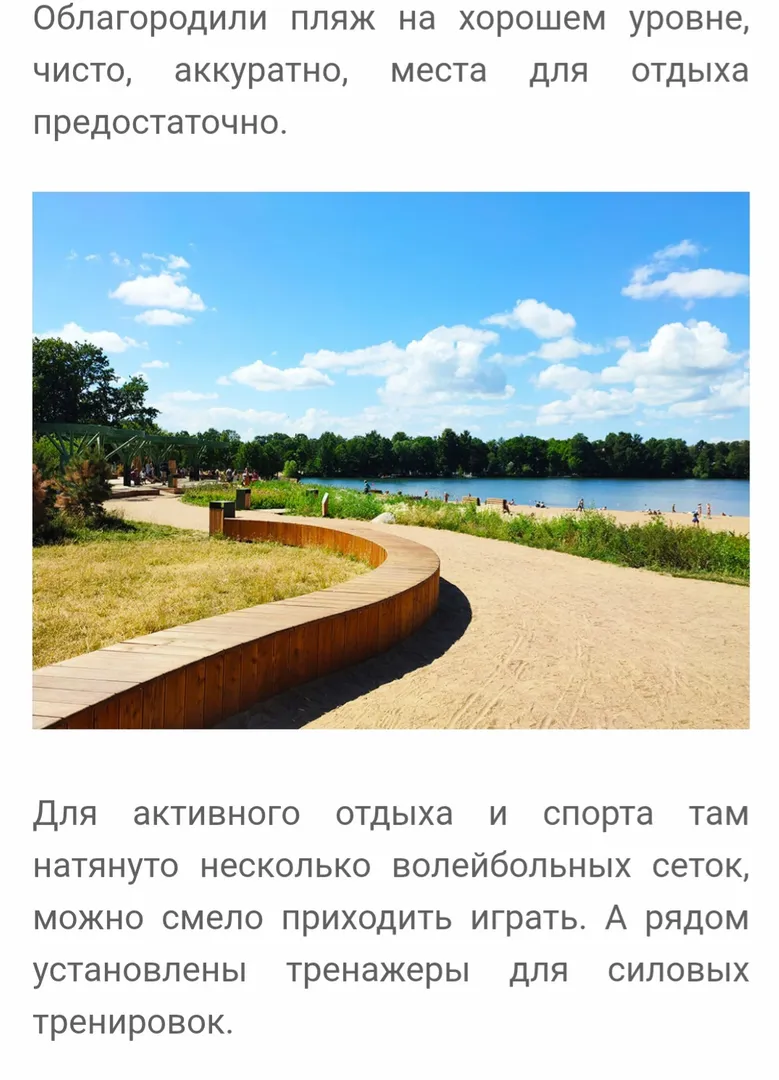Open the beach photo in the article
The height and width of the screenshot is (1080, 779).
pos(390,460)
